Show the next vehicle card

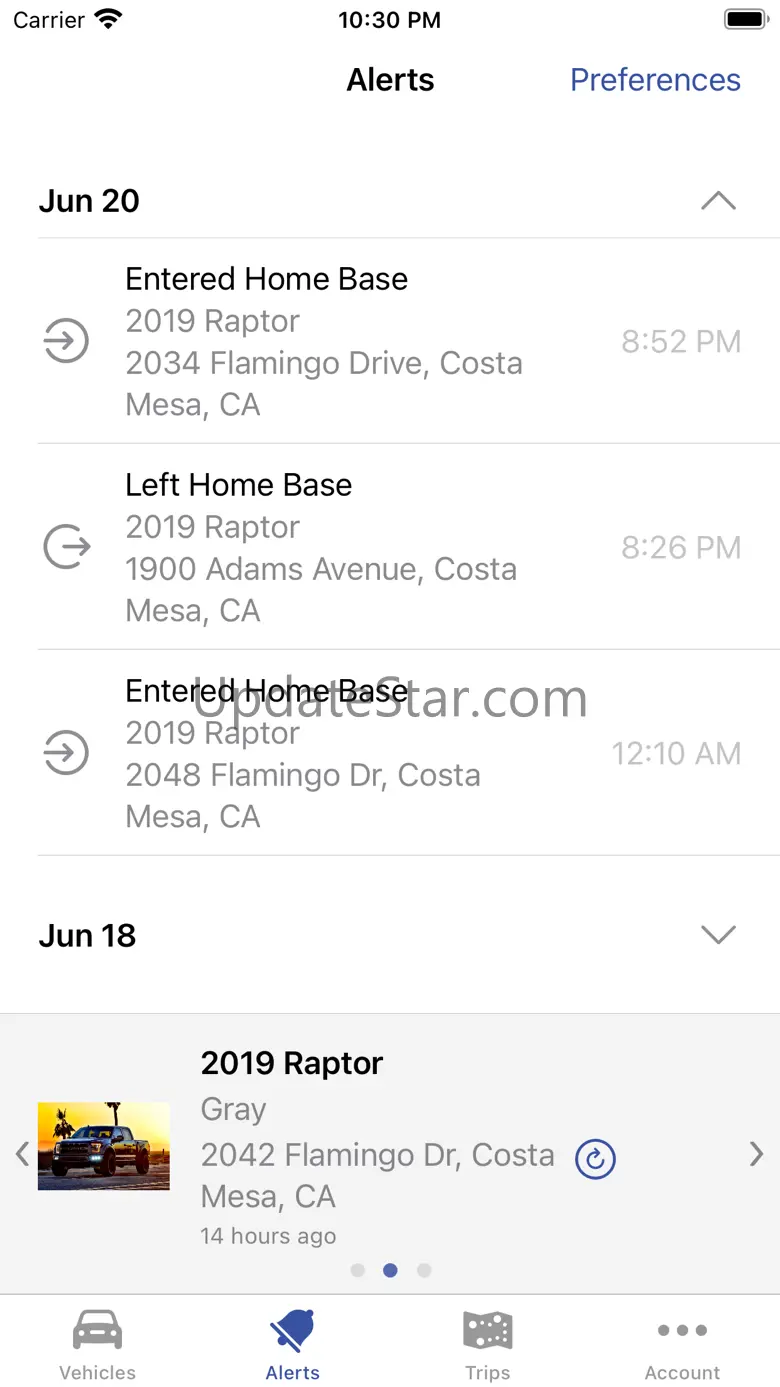(x=756, y=1155)
